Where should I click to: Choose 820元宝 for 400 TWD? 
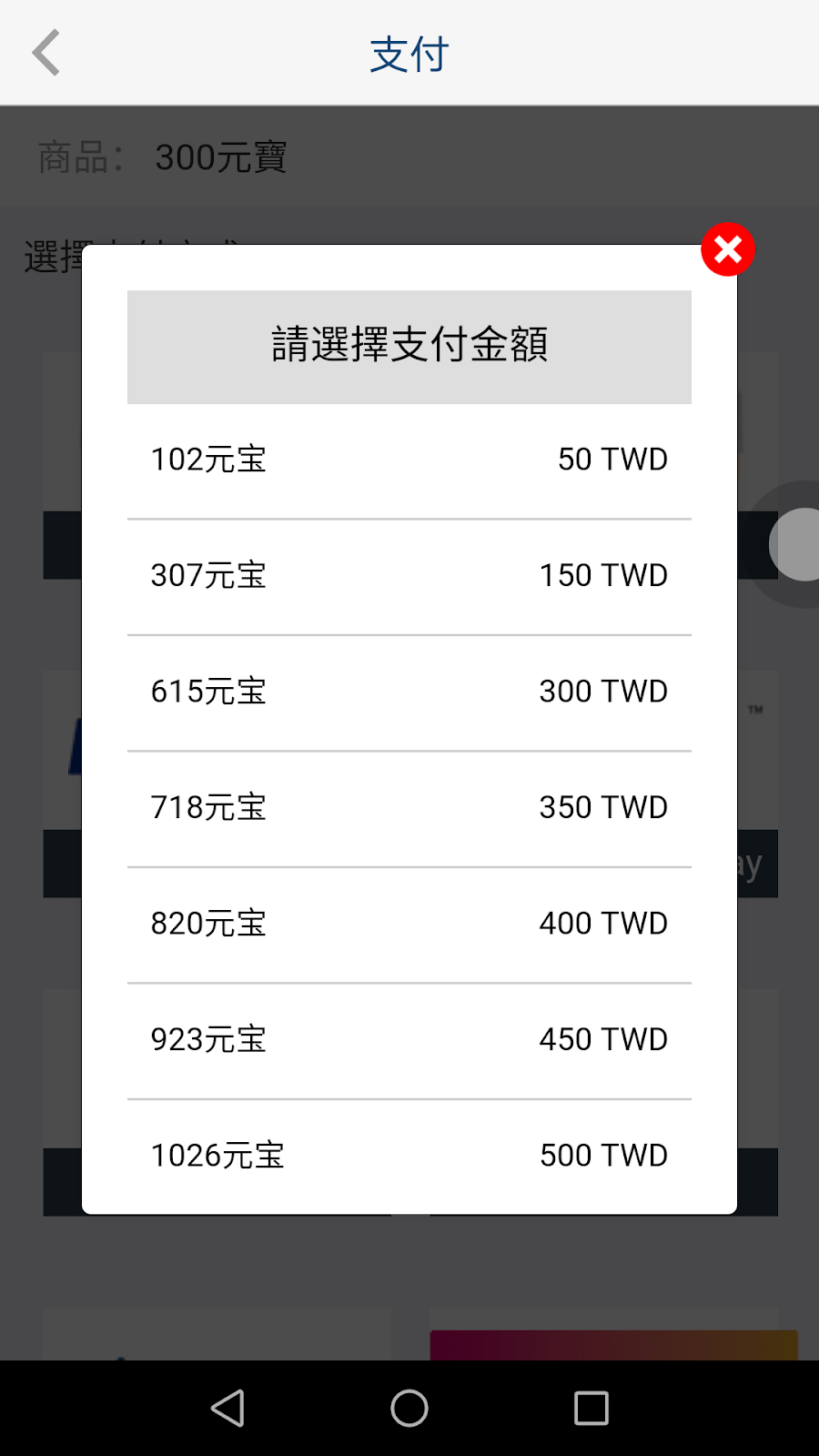pos(409,925)
